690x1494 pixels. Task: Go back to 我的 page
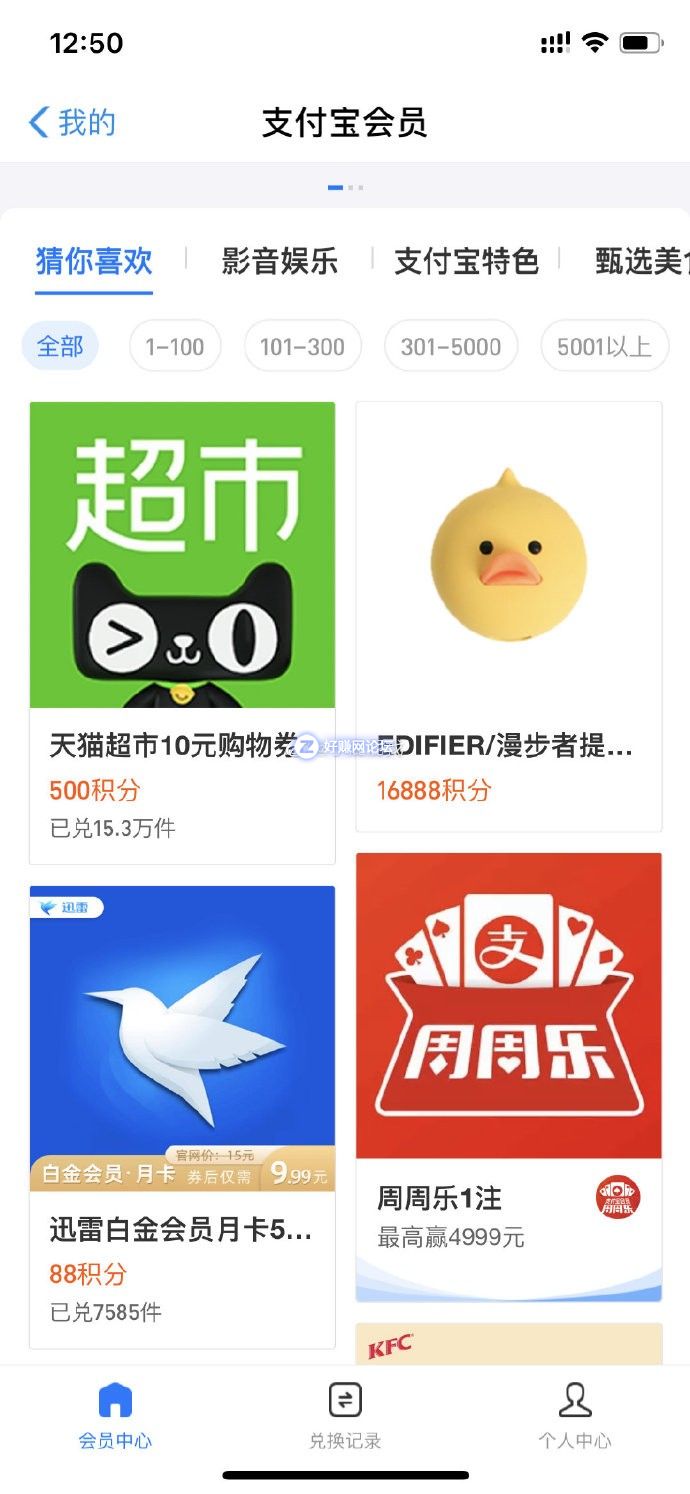click(72, 123)
